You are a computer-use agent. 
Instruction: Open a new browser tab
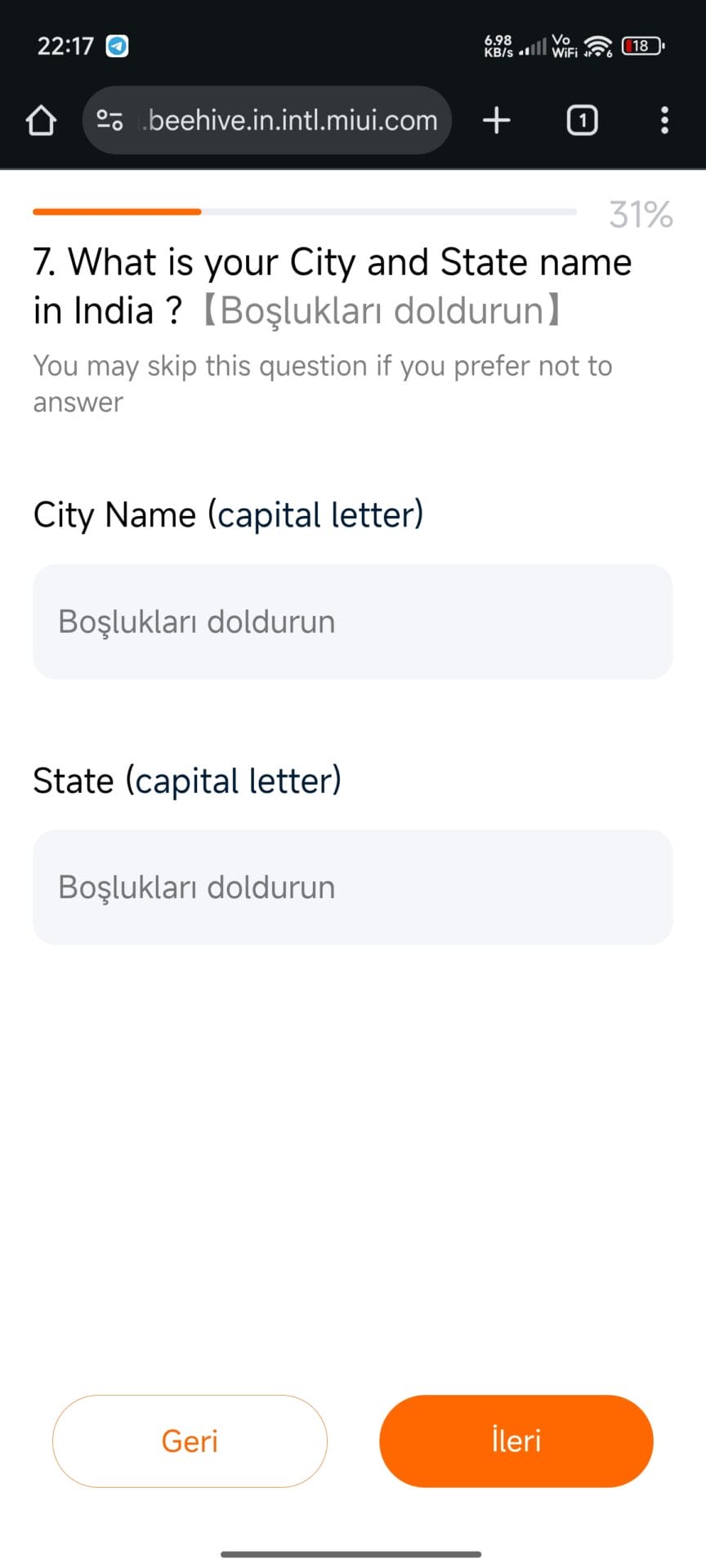pos(497,120)
